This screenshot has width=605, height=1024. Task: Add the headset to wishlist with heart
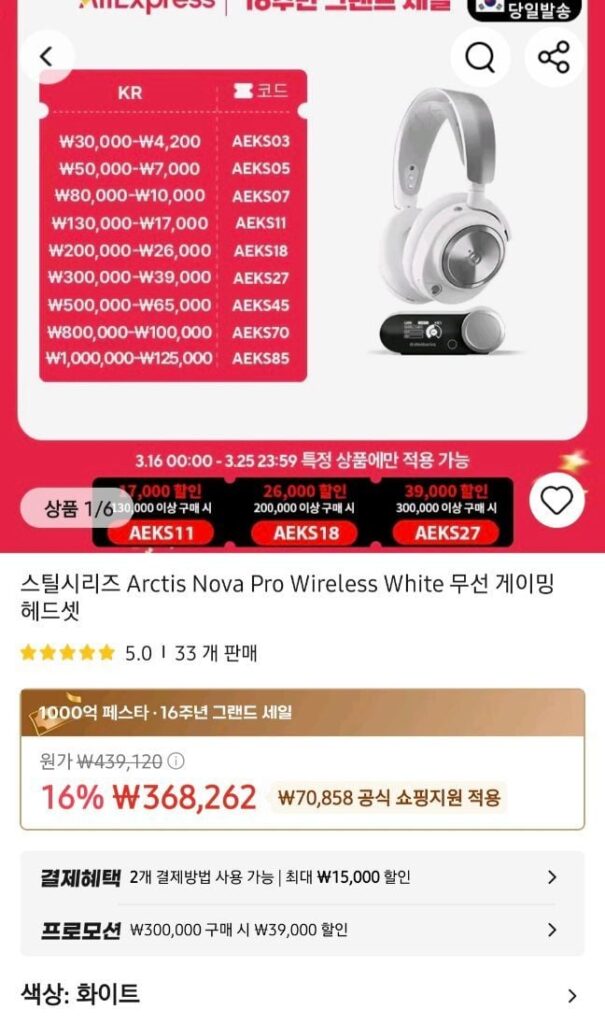[x=556, y=500]
